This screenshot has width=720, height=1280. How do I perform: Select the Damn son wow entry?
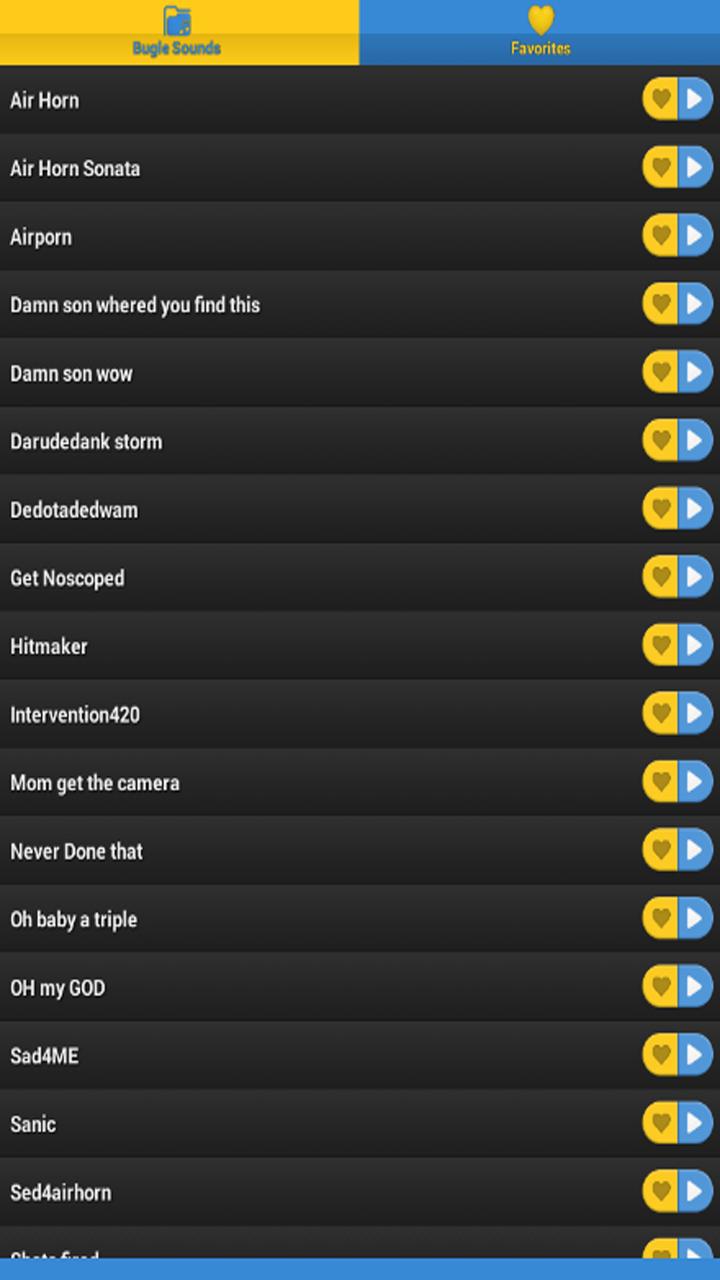click(x=300, y=372)
